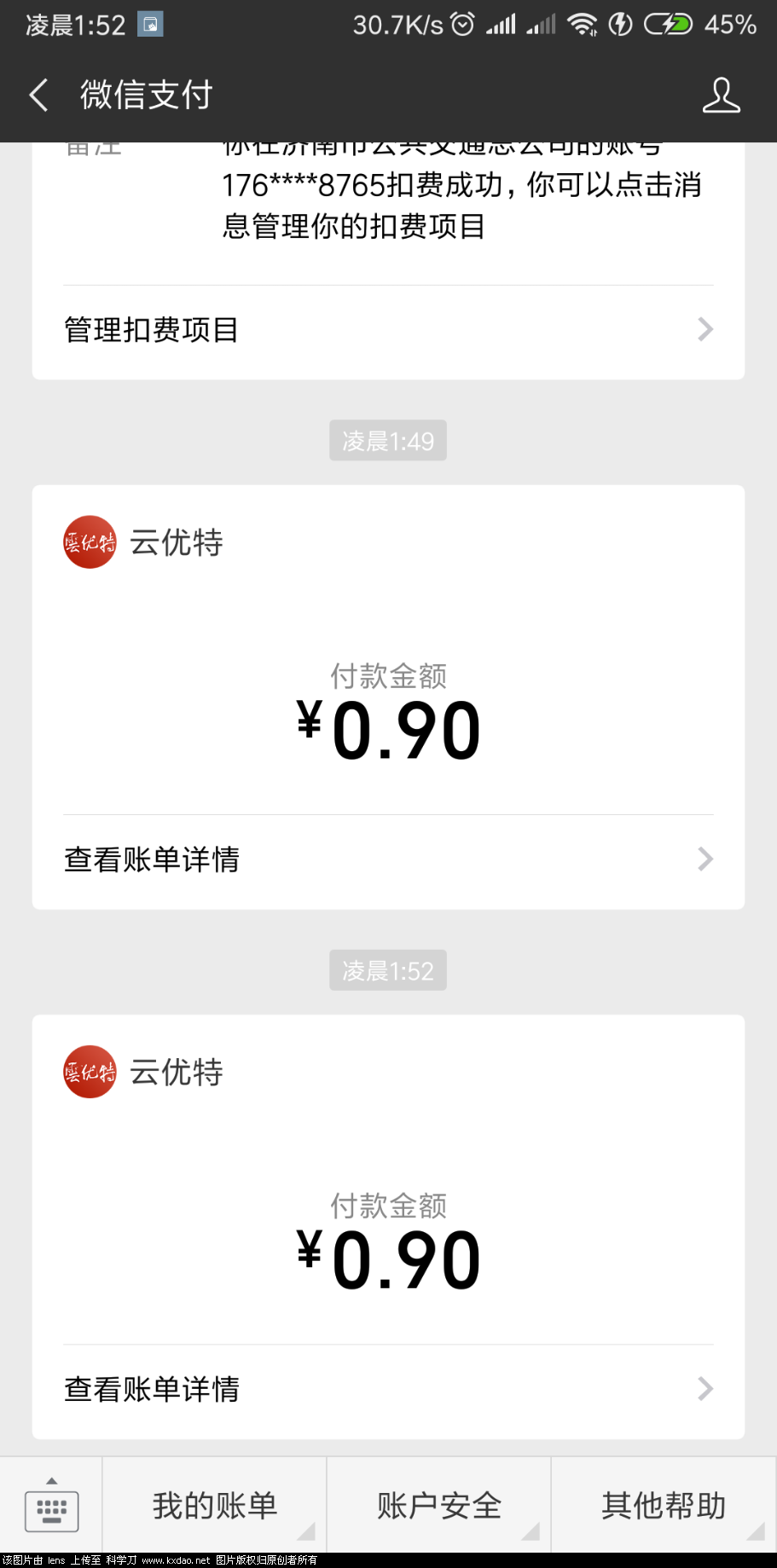777x1568 pixels.
Task: Tap the 微信支付 title in the header
Action: point(144,95)
